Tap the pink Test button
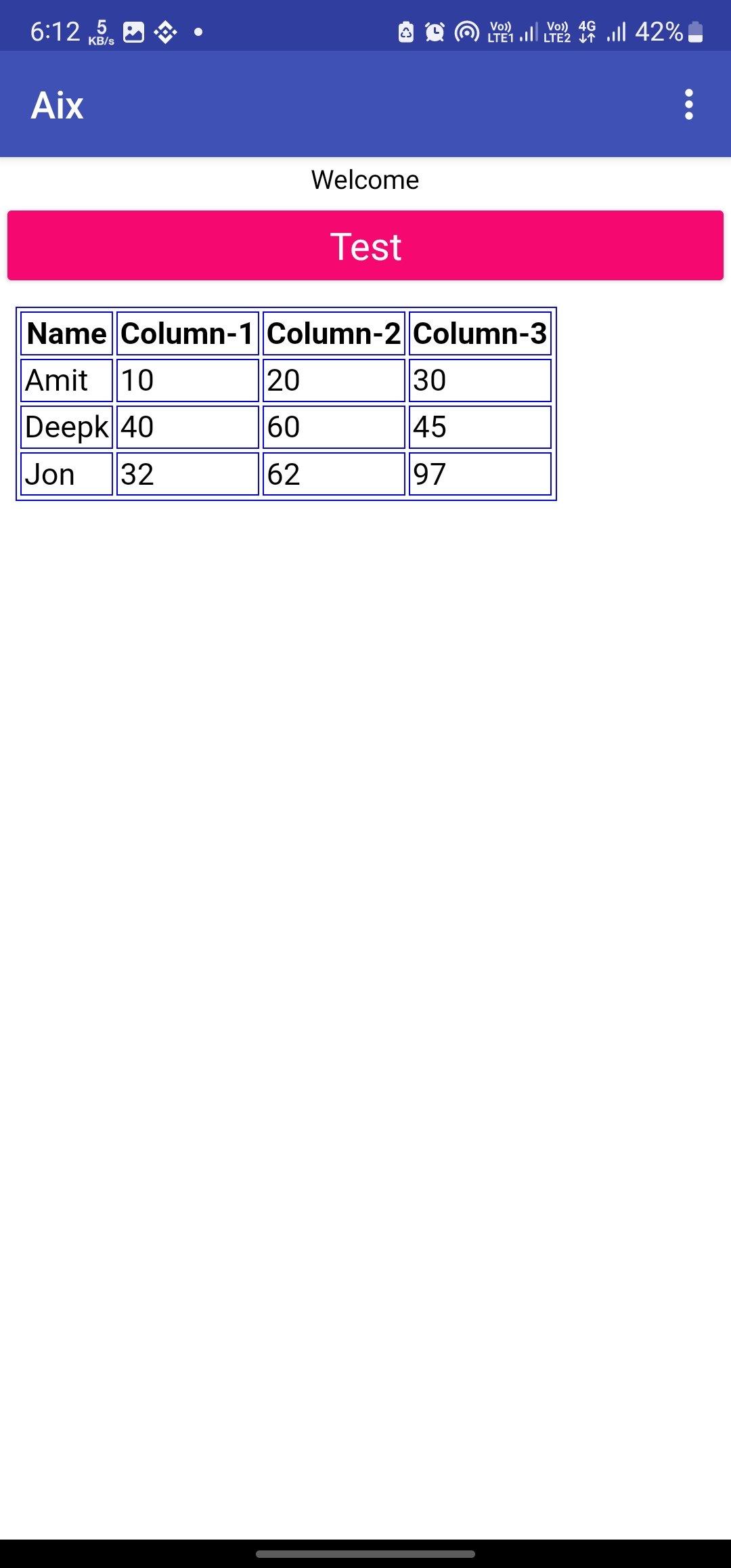 (365, 246)
